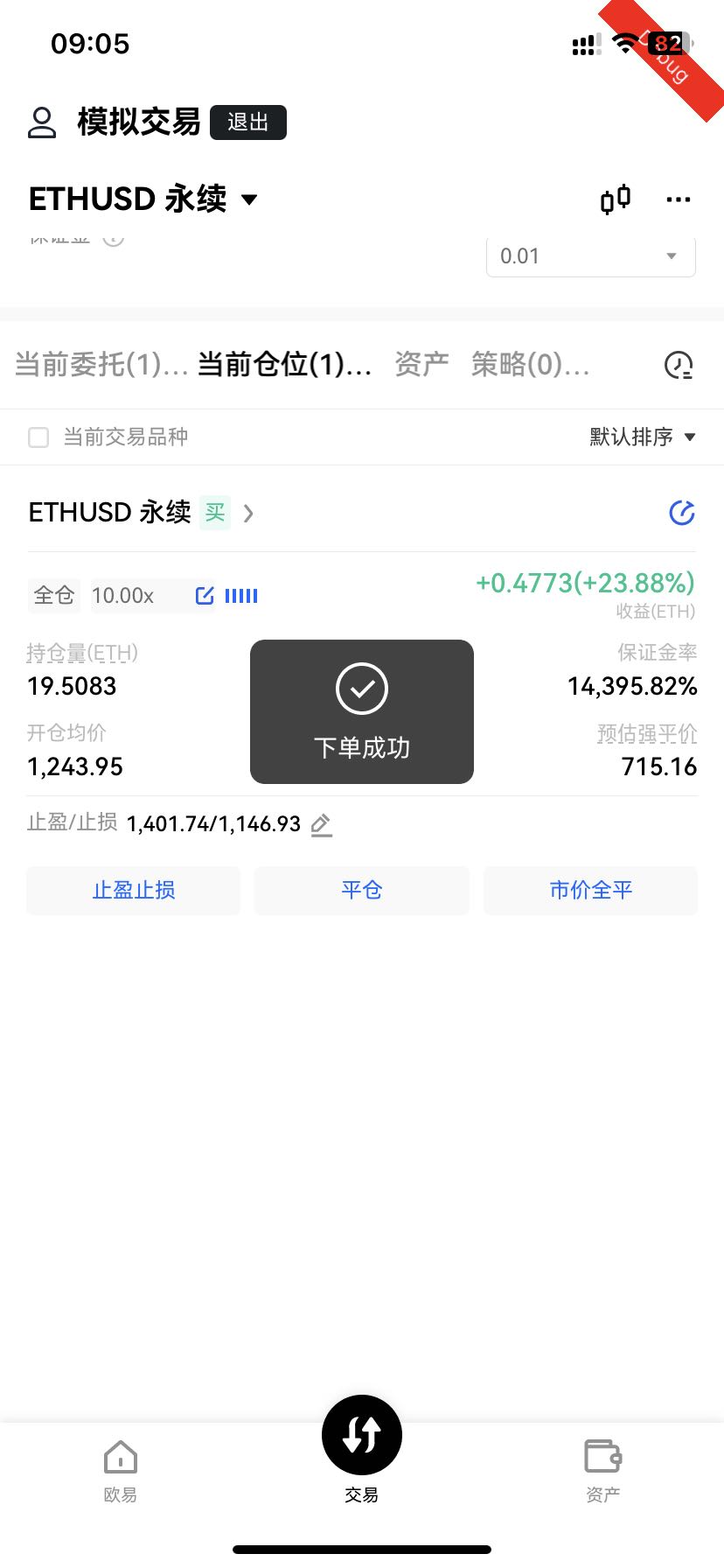Edit the 10.00x leverage
This screenshot has width=724, height=1568.
pos(205,596)
